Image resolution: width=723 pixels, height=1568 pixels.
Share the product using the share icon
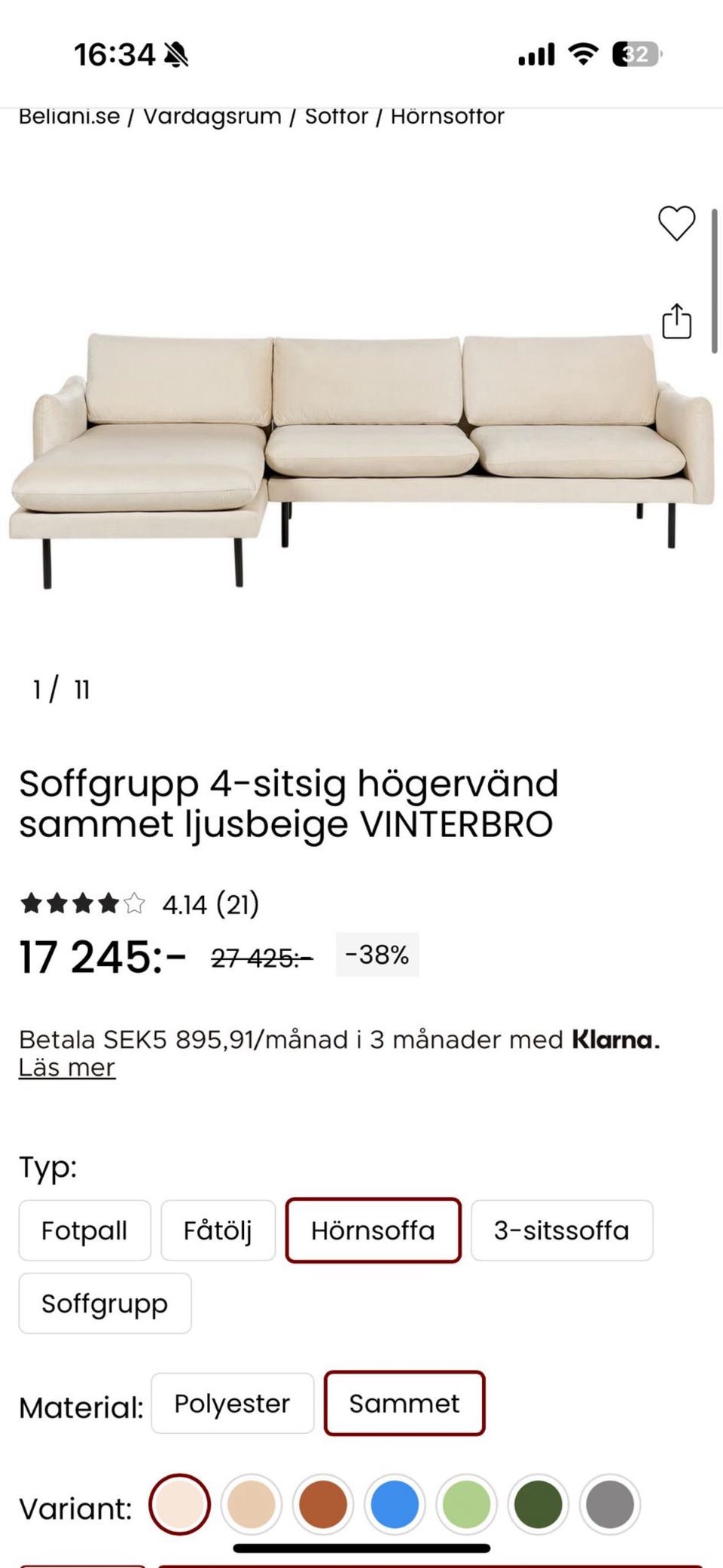(676, 321)
